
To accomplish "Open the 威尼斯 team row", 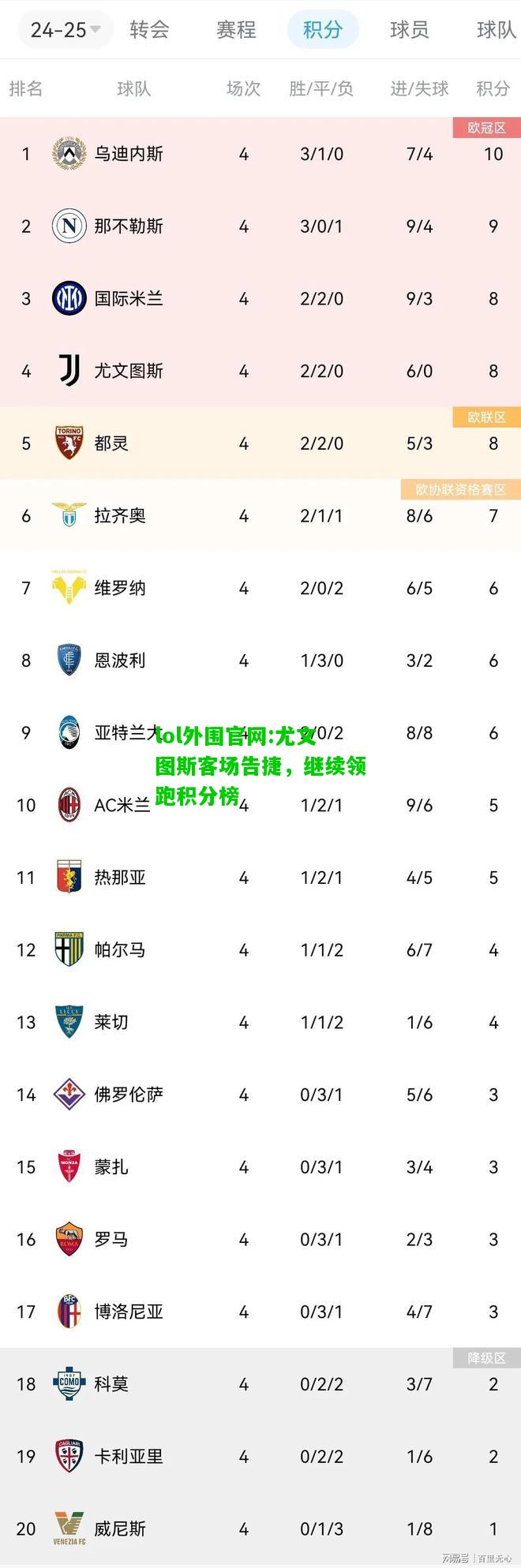I will [x=120, y=1529].
